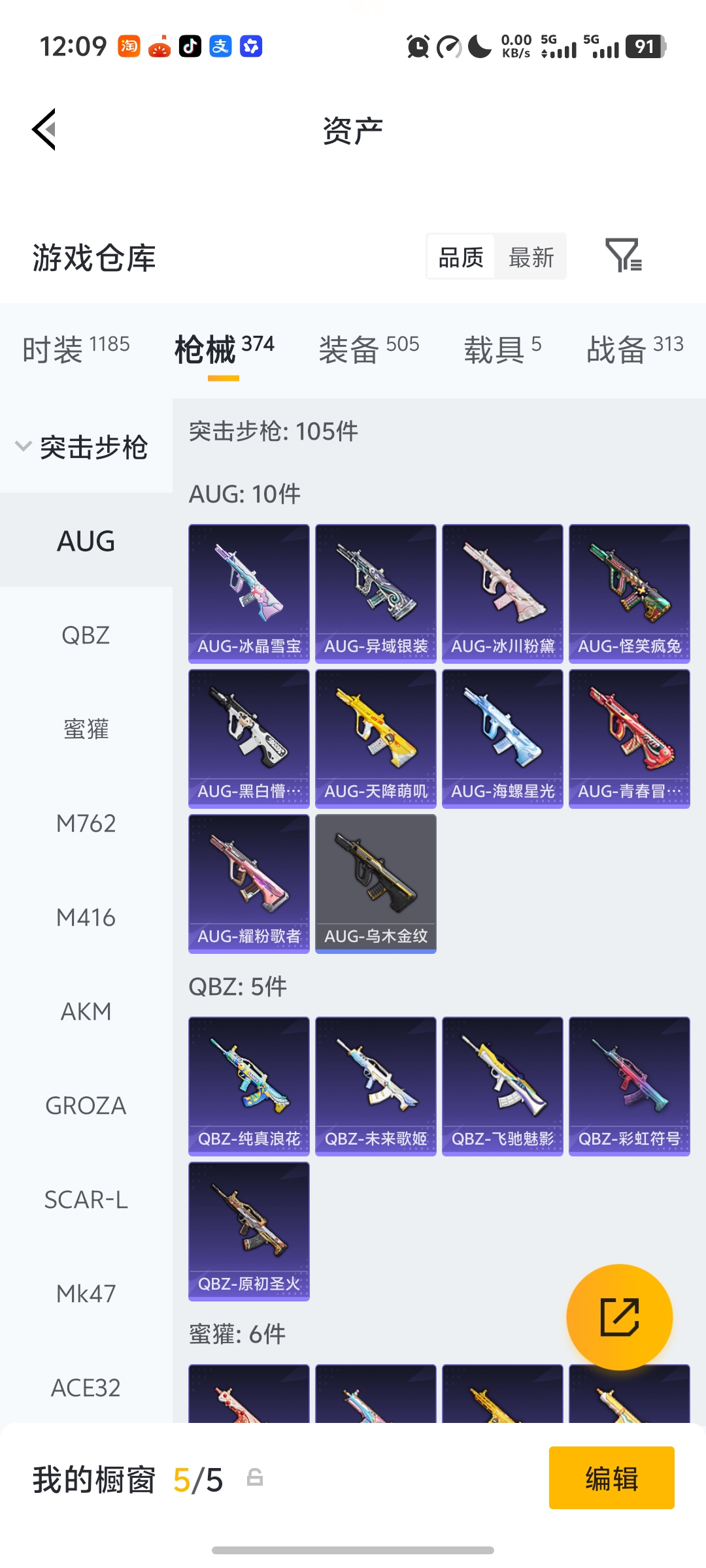Collapse the 突击步枪 category

[x=82, y=447]
